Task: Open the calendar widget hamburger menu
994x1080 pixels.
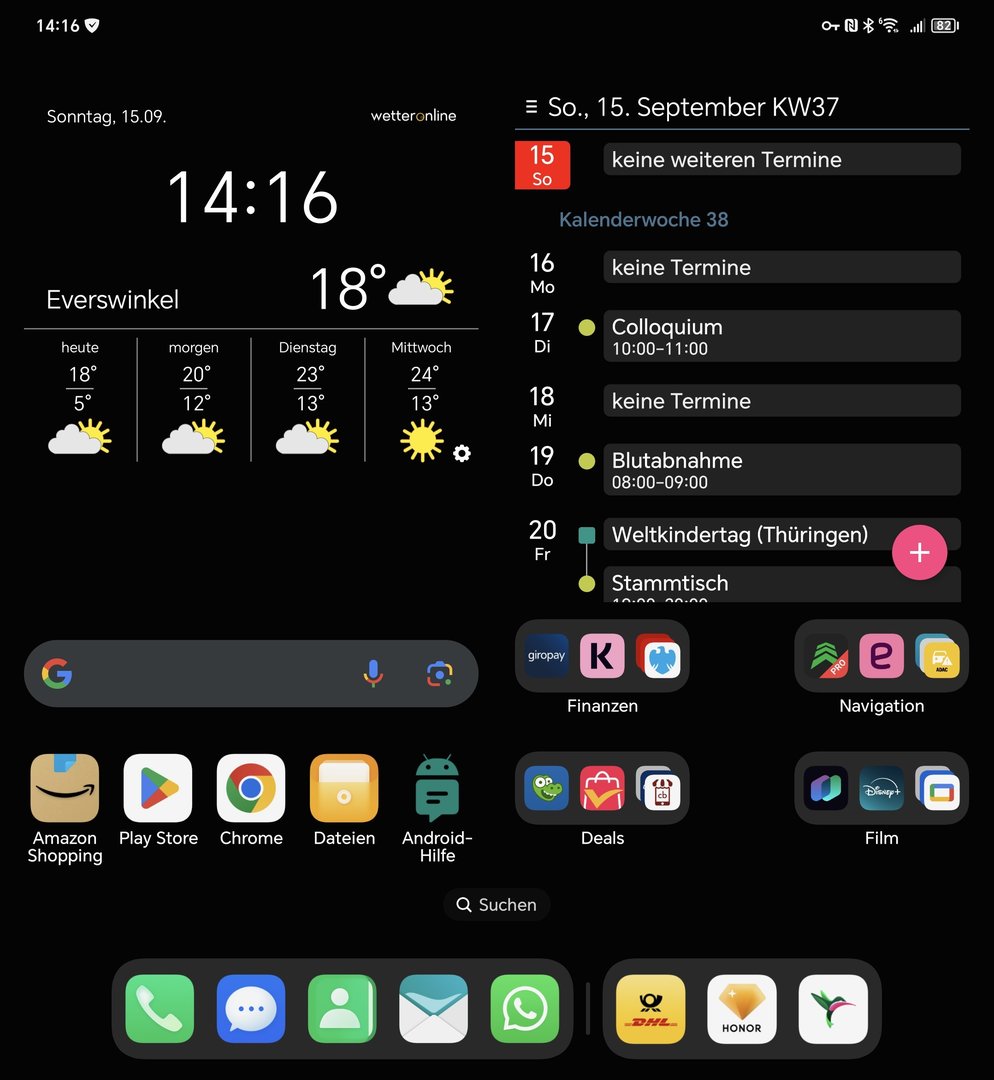Action: [x=531, y=107]
